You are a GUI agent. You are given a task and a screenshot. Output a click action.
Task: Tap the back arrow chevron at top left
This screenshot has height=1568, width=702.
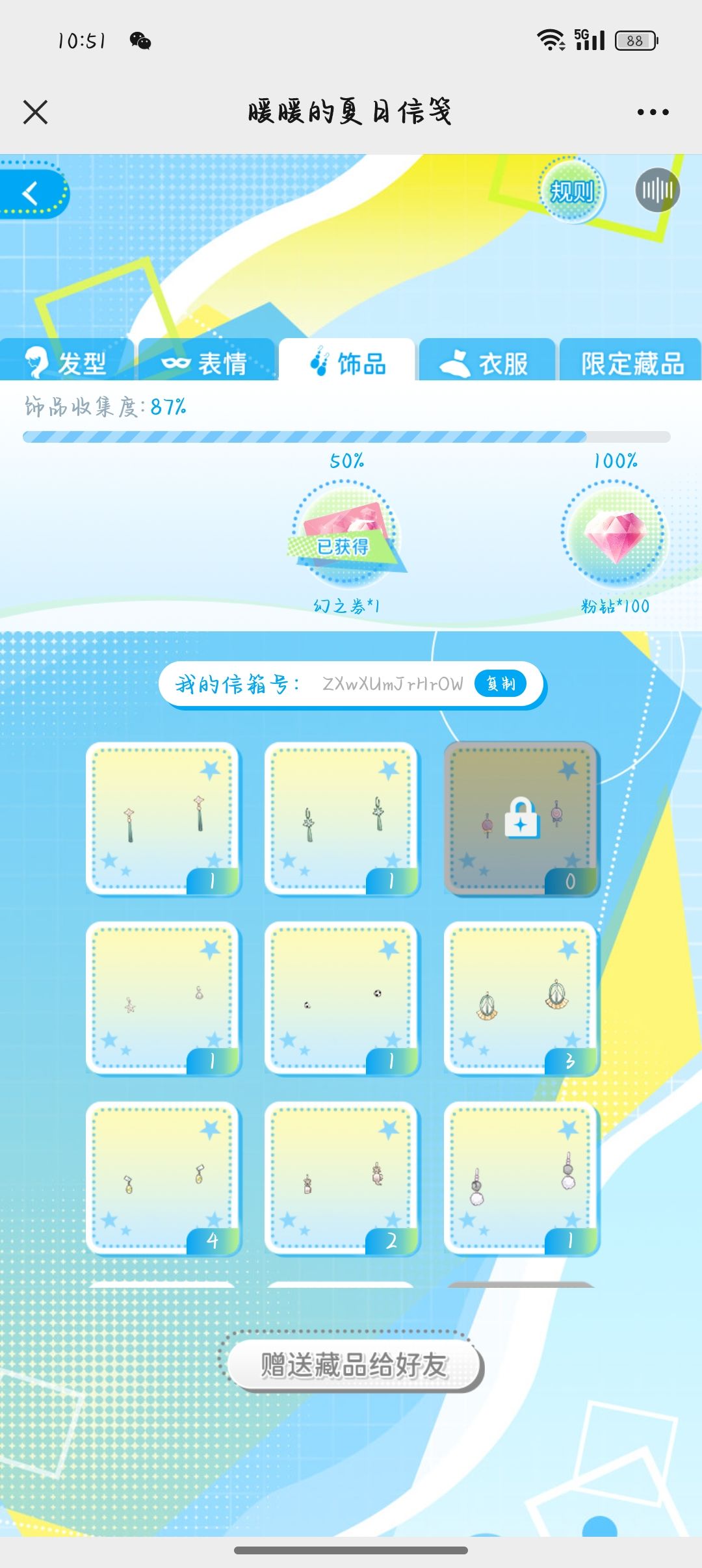(29, 192)
